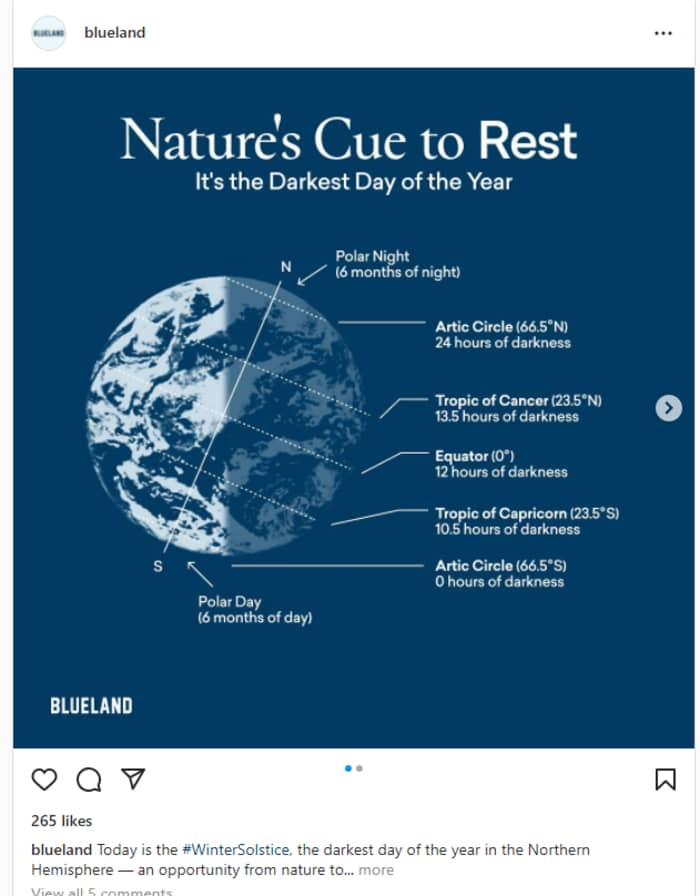Open the post options three-dot menu

[663, 33]
